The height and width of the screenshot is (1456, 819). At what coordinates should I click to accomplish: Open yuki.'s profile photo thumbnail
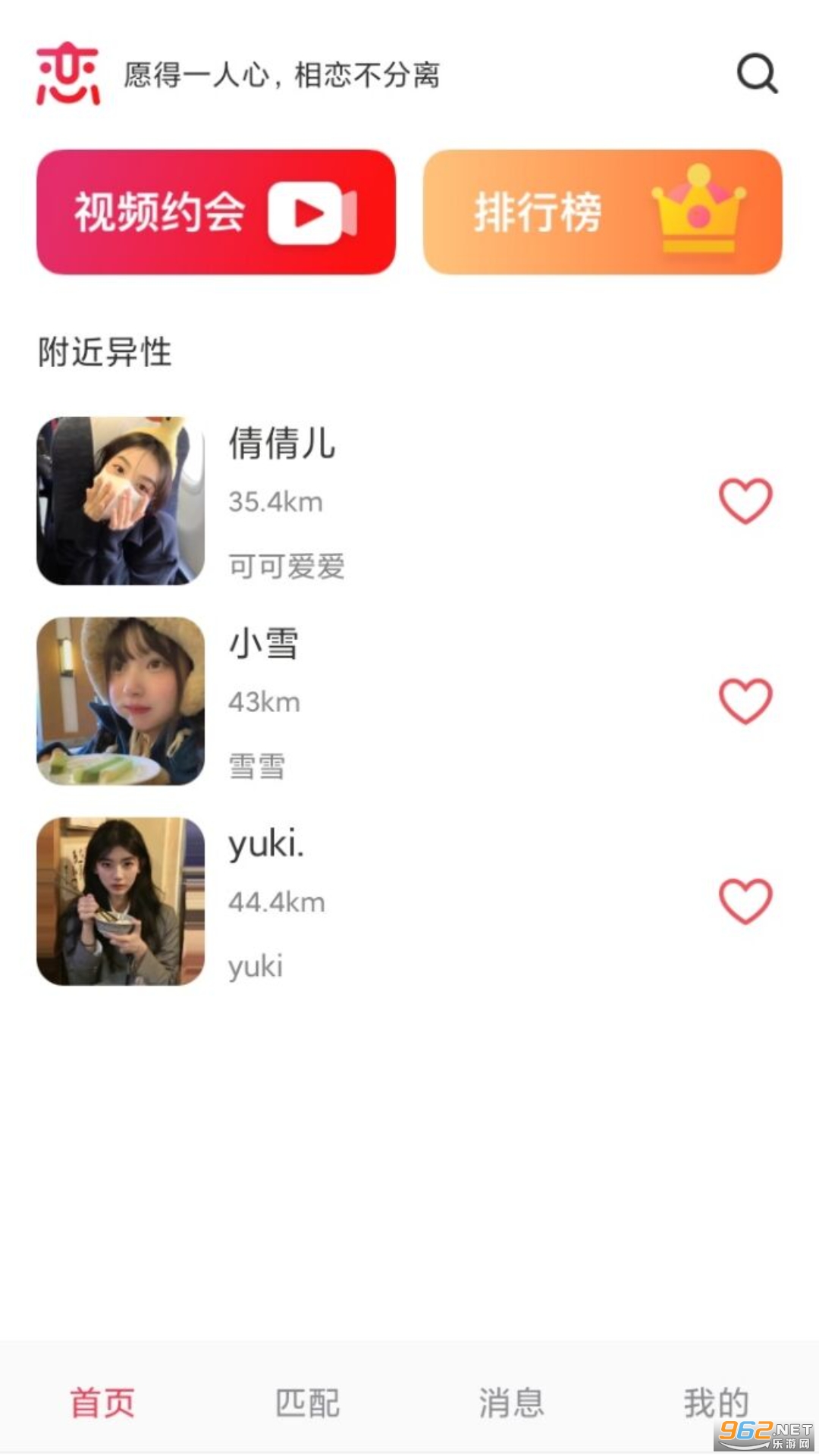pyautogui.click(x=119, y=902)
